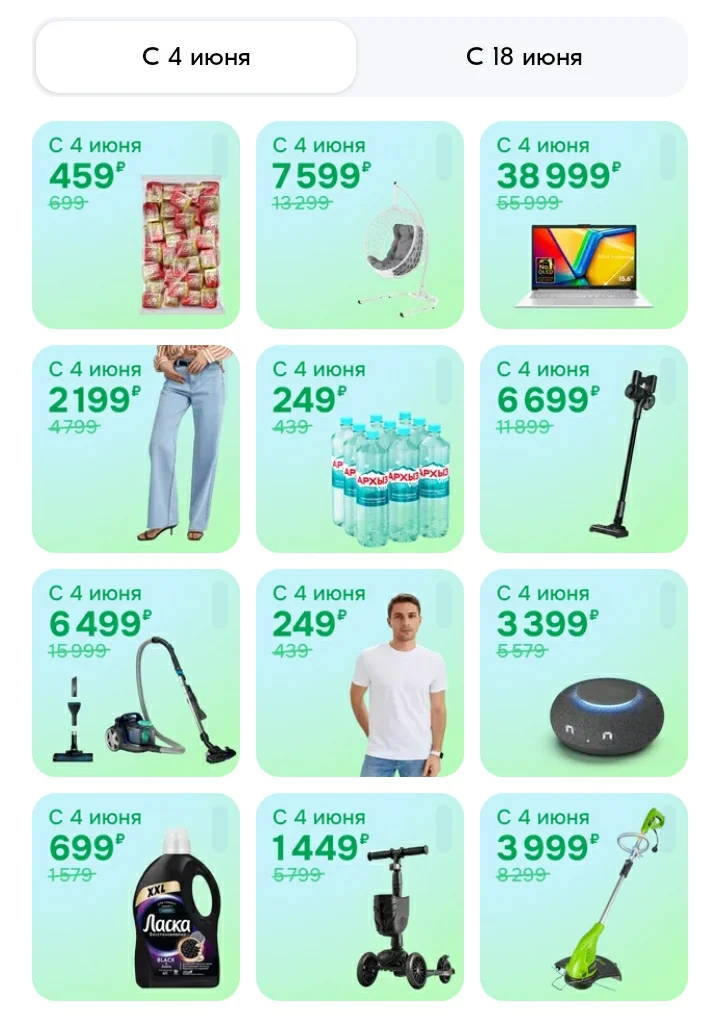Viewport: 719px width, 1013px height.
Task: Select the С 4 июня tab
Action: click(196, 57)
